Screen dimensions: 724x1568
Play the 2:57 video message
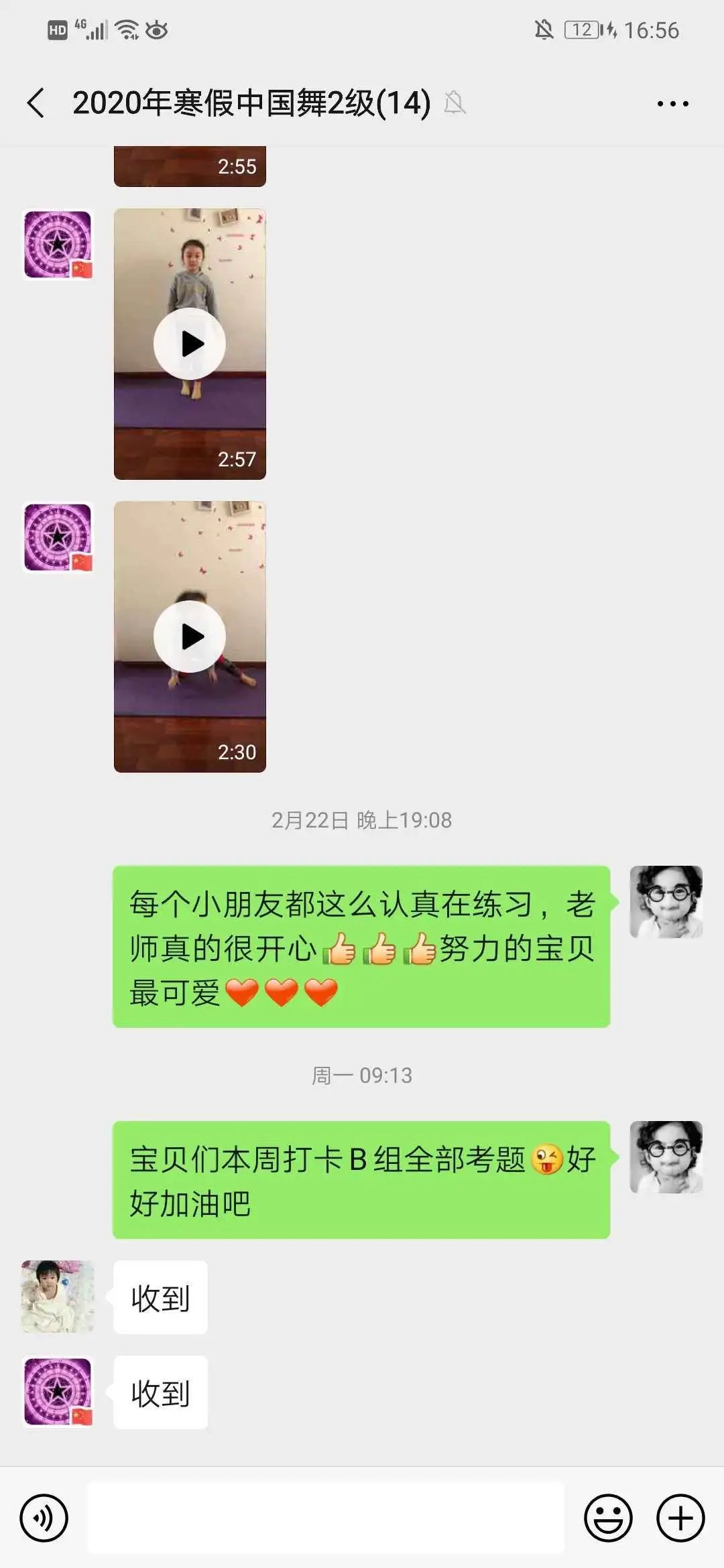click(x=190, y=344)
